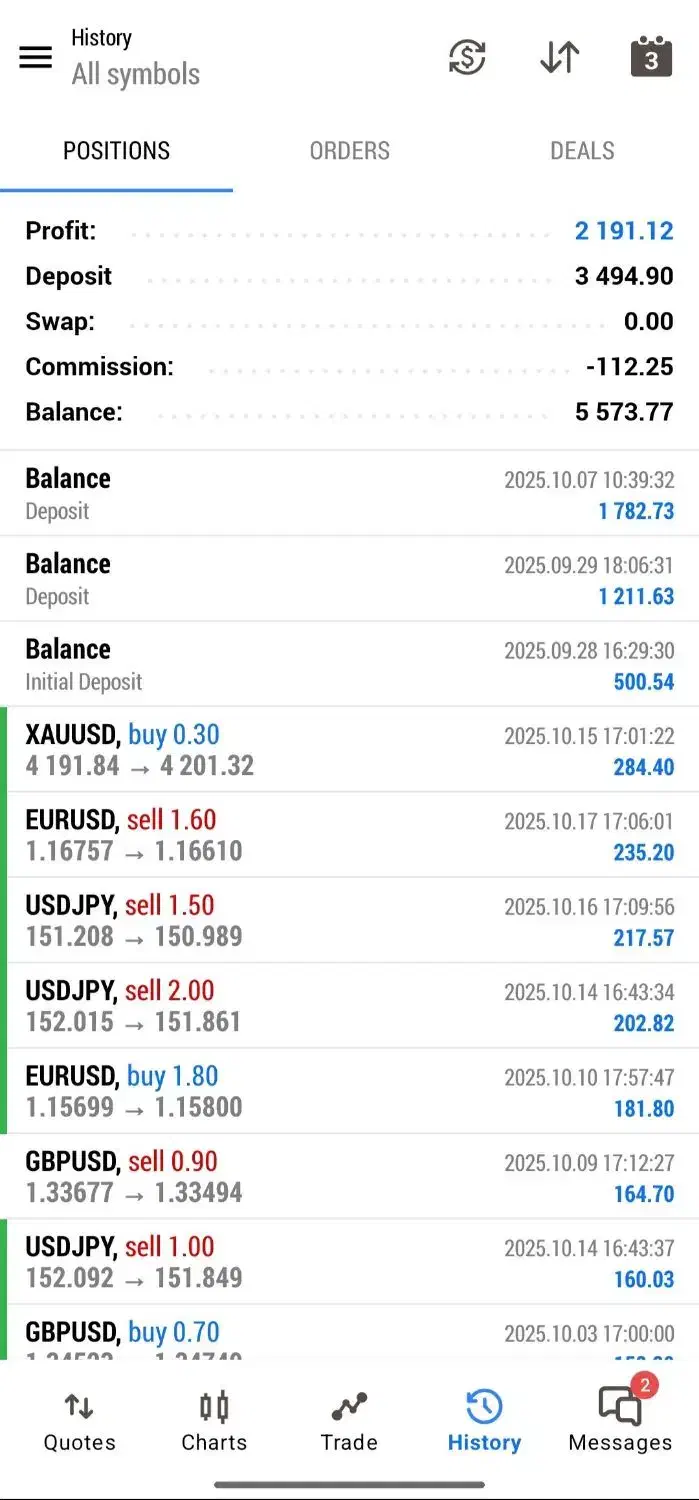This screenshot has width=699, height=1500.
Task: Expand the XAUUSD buy 0.30 position
Action: click(x=349, y=750)
